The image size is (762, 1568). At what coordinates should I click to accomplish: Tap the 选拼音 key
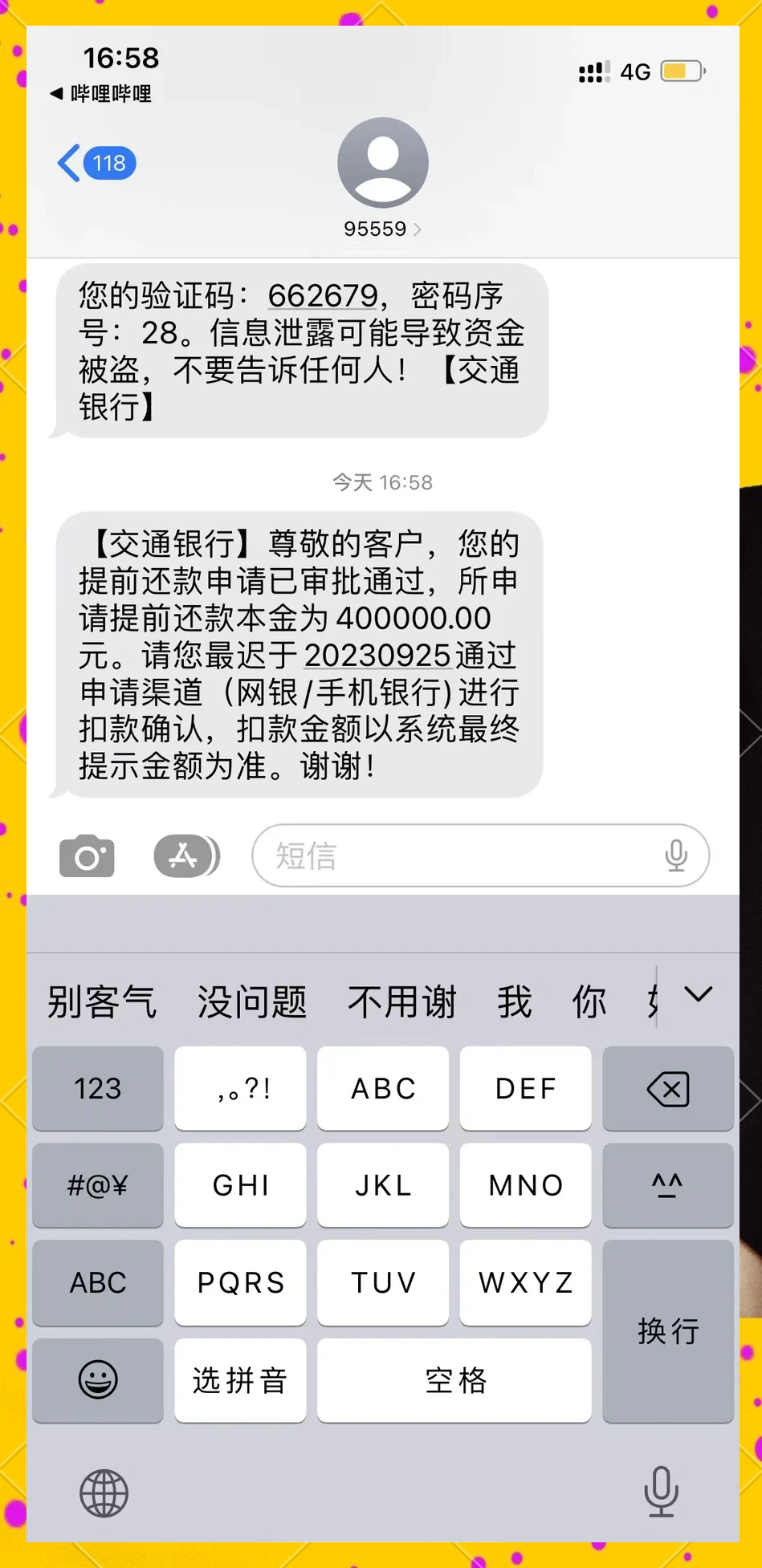240,1380
